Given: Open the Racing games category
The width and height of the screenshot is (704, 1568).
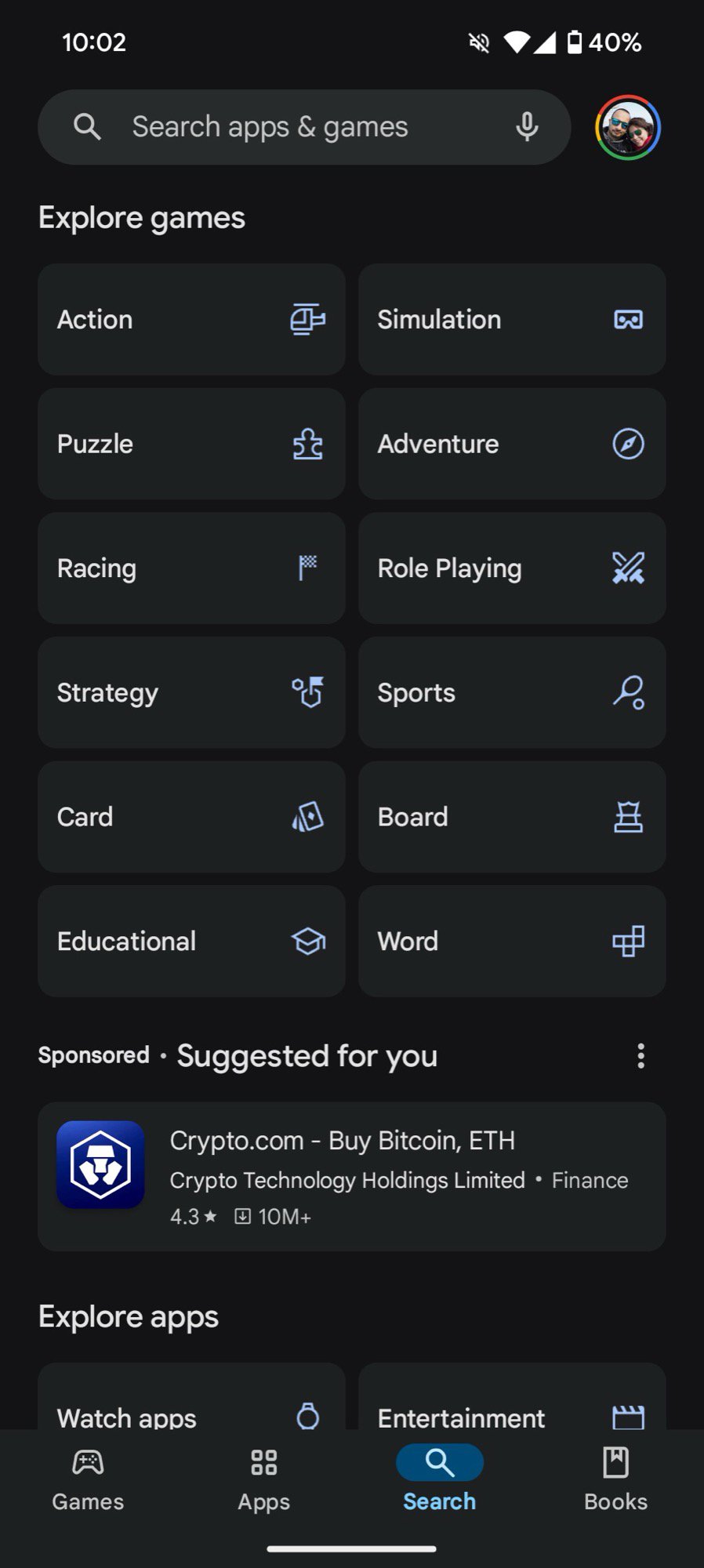Looking at the screenshot, I should 191,568.
